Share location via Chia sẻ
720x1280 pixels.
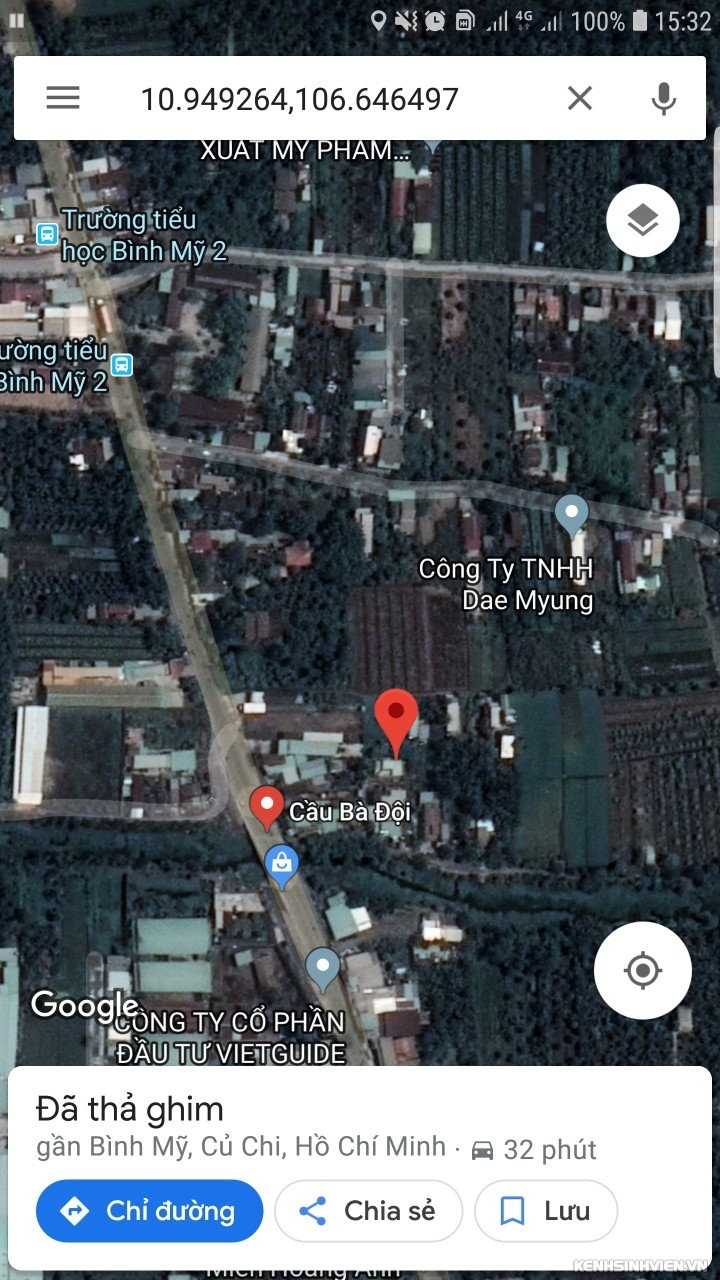coord(368,1211)
